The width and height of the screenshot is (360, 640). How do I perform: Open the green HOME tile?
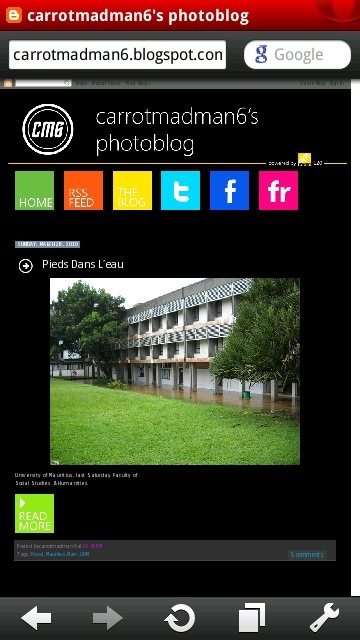(x=34, y=190)
